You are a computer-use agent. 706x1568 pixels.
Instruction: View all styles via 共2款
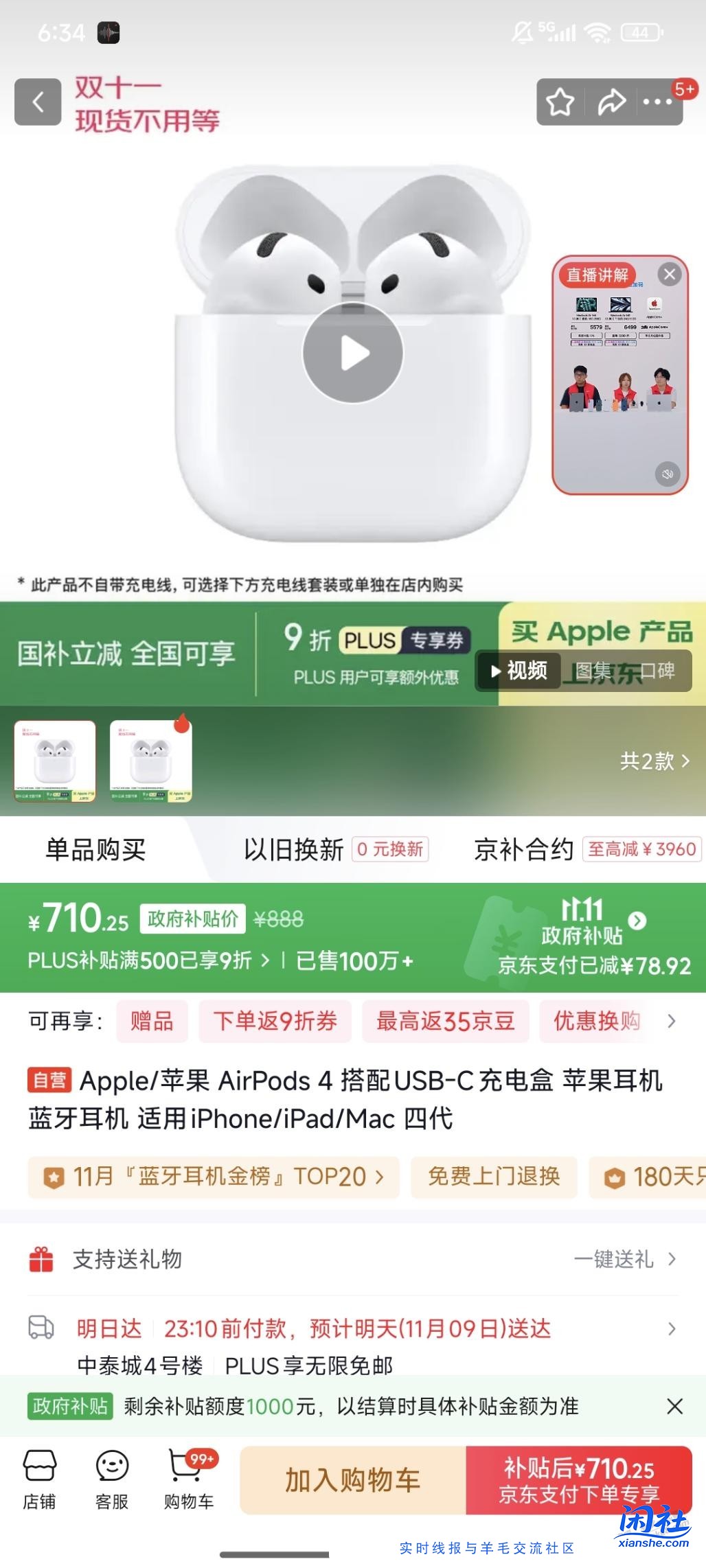coord(654,761)
